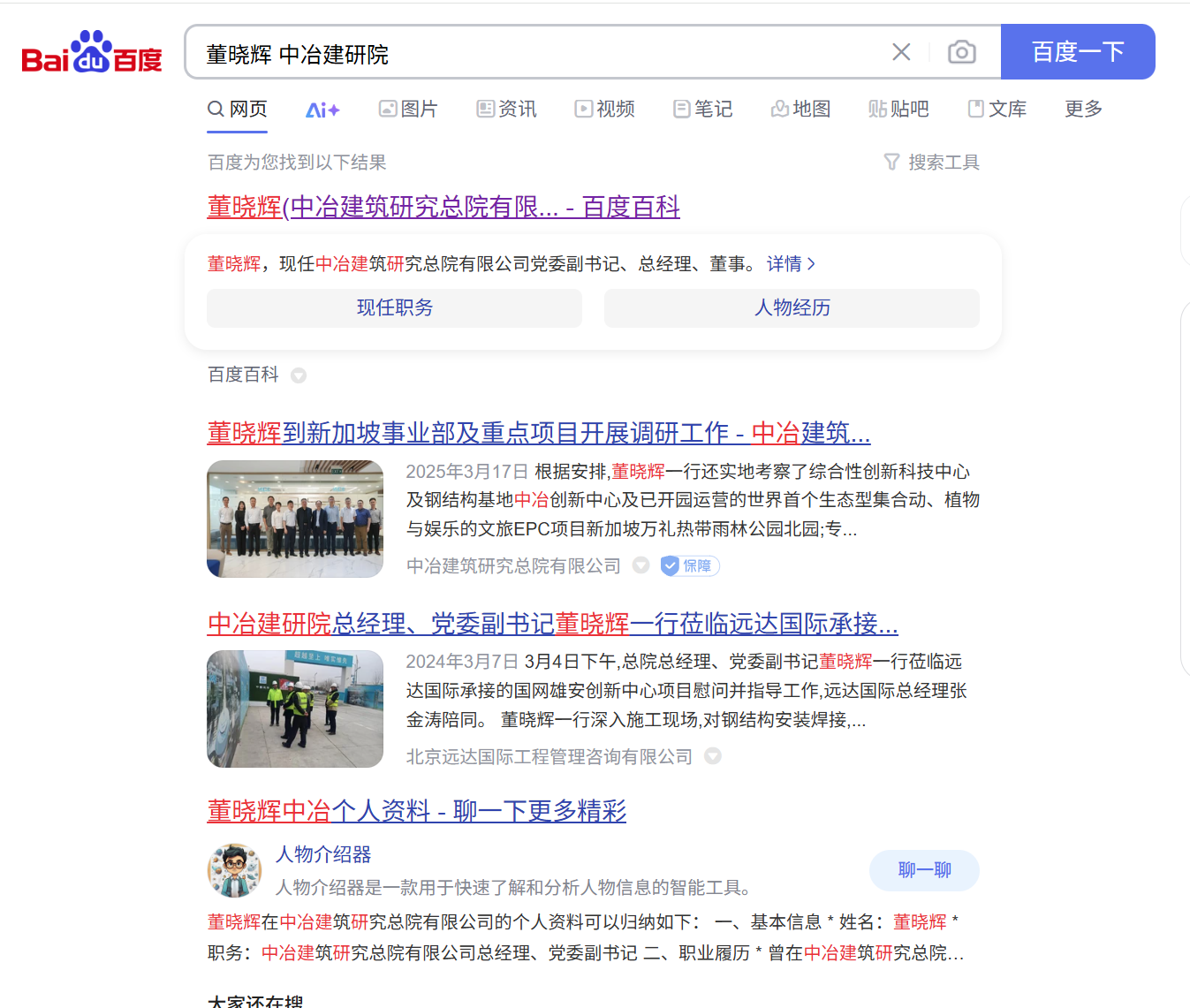The image size is (1190, 1008).
Task: Switch to the 资讯 tab
Action: tap(506, 109)
